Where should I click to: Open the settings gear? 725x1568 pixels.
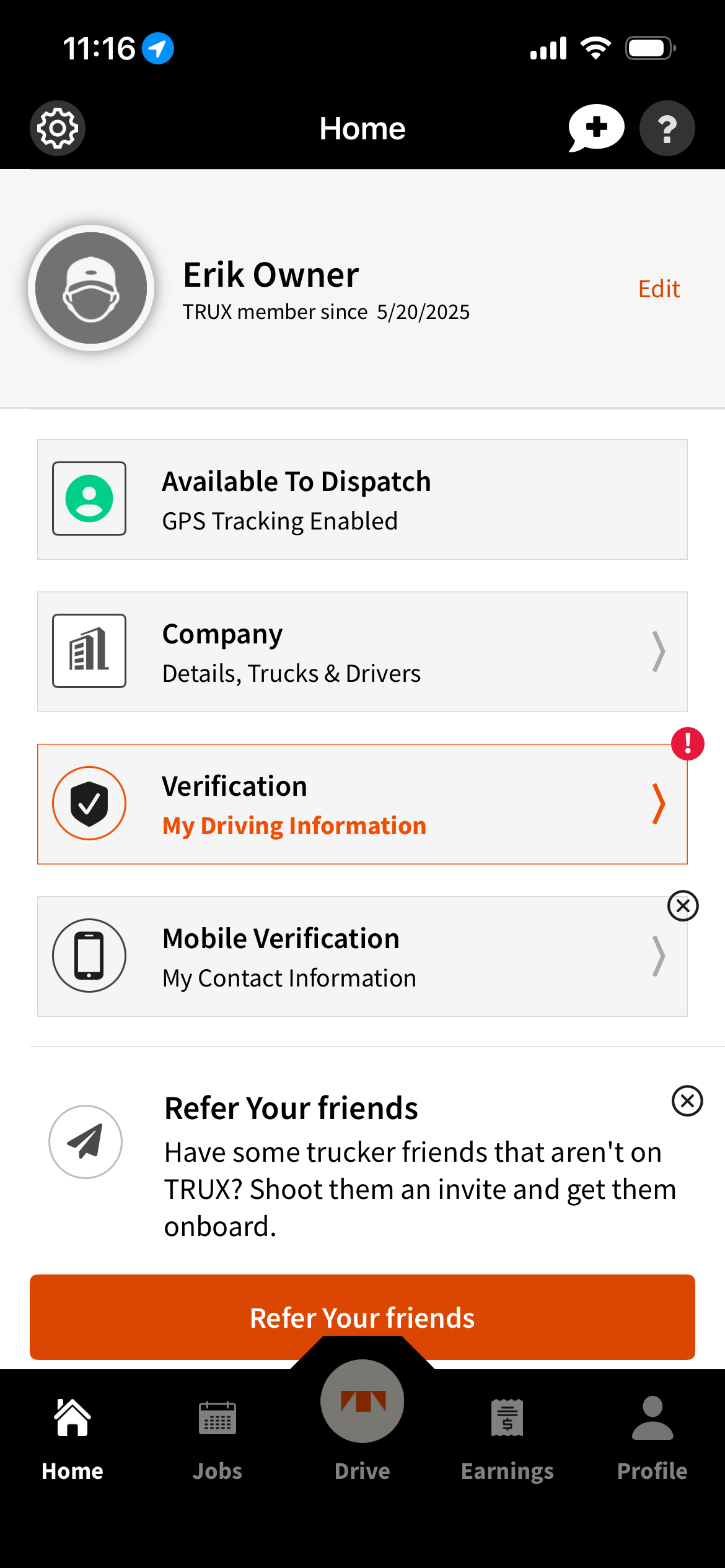(x=58, y=128)
